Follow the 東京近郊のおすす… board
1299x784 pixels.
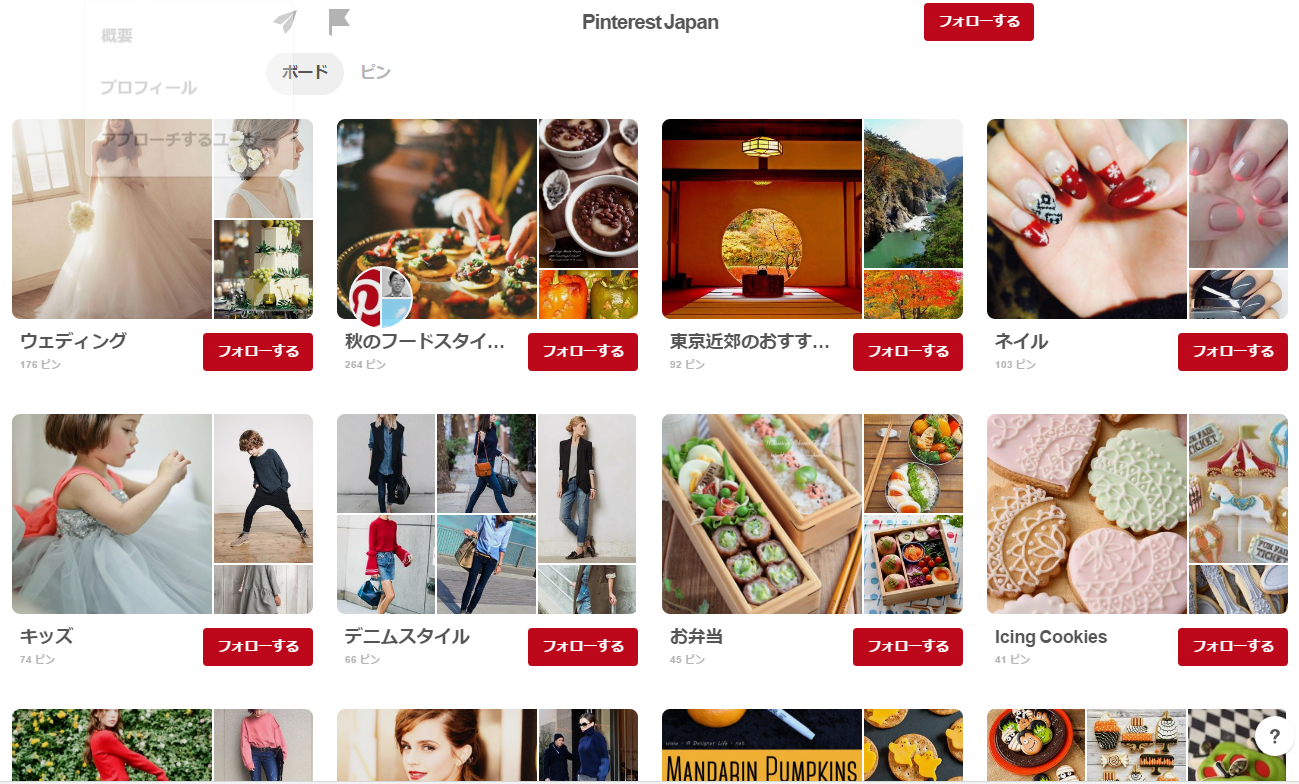click(908, 352)
